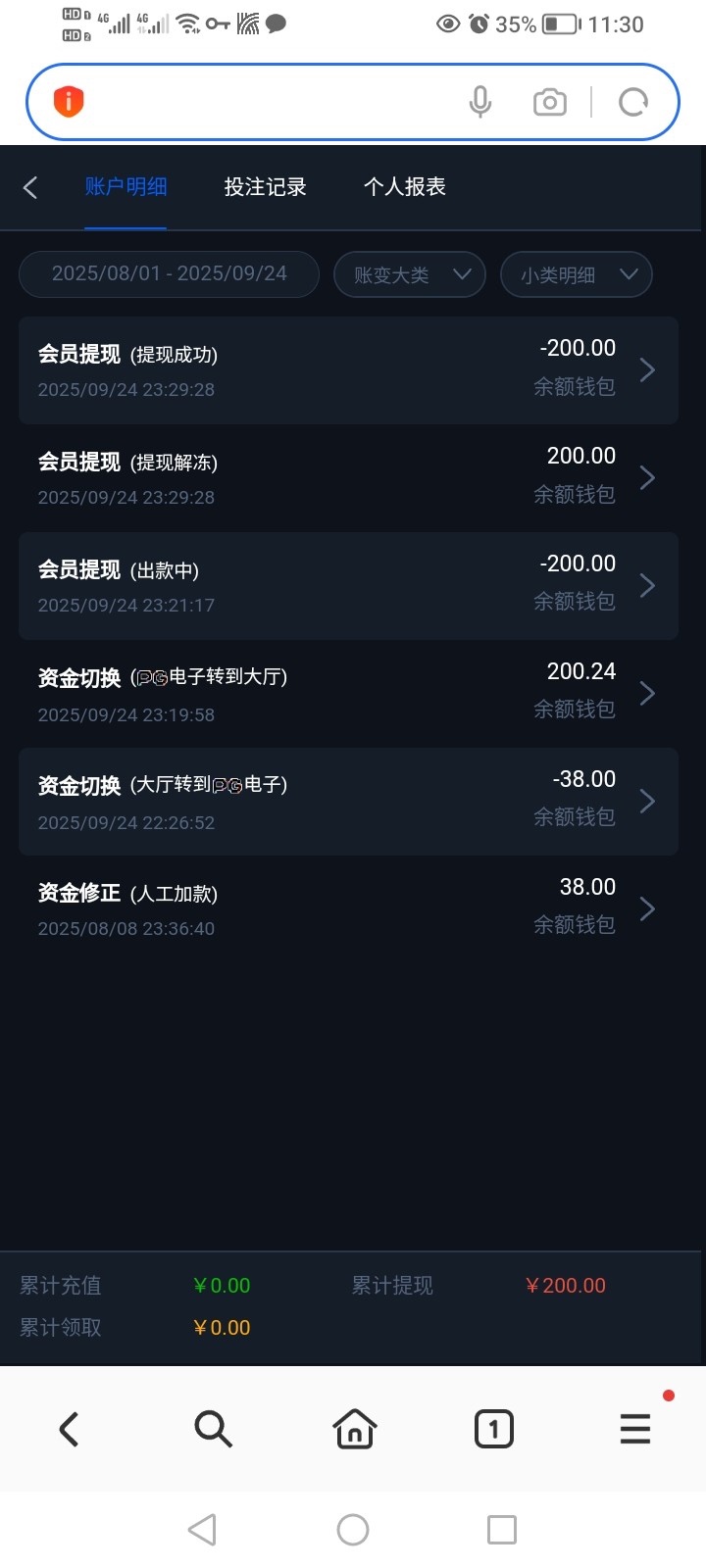Open the 会员提现 (提现解冻) record
The image size is (706, 1568).
(x=348, y=478)
